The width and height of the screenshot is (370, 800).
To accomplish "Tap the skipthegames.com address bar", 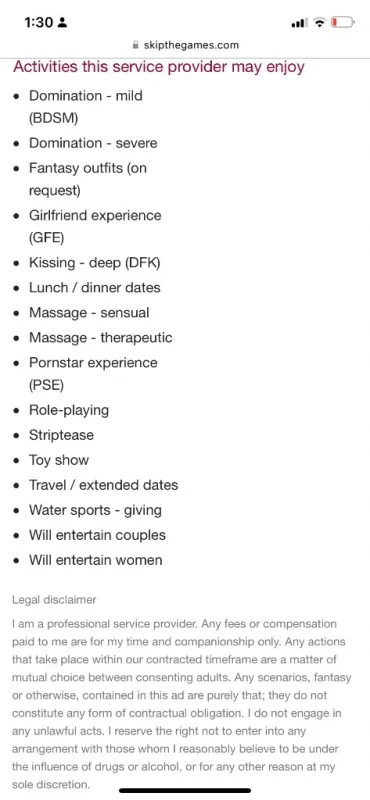I will (x=185, y=45).
